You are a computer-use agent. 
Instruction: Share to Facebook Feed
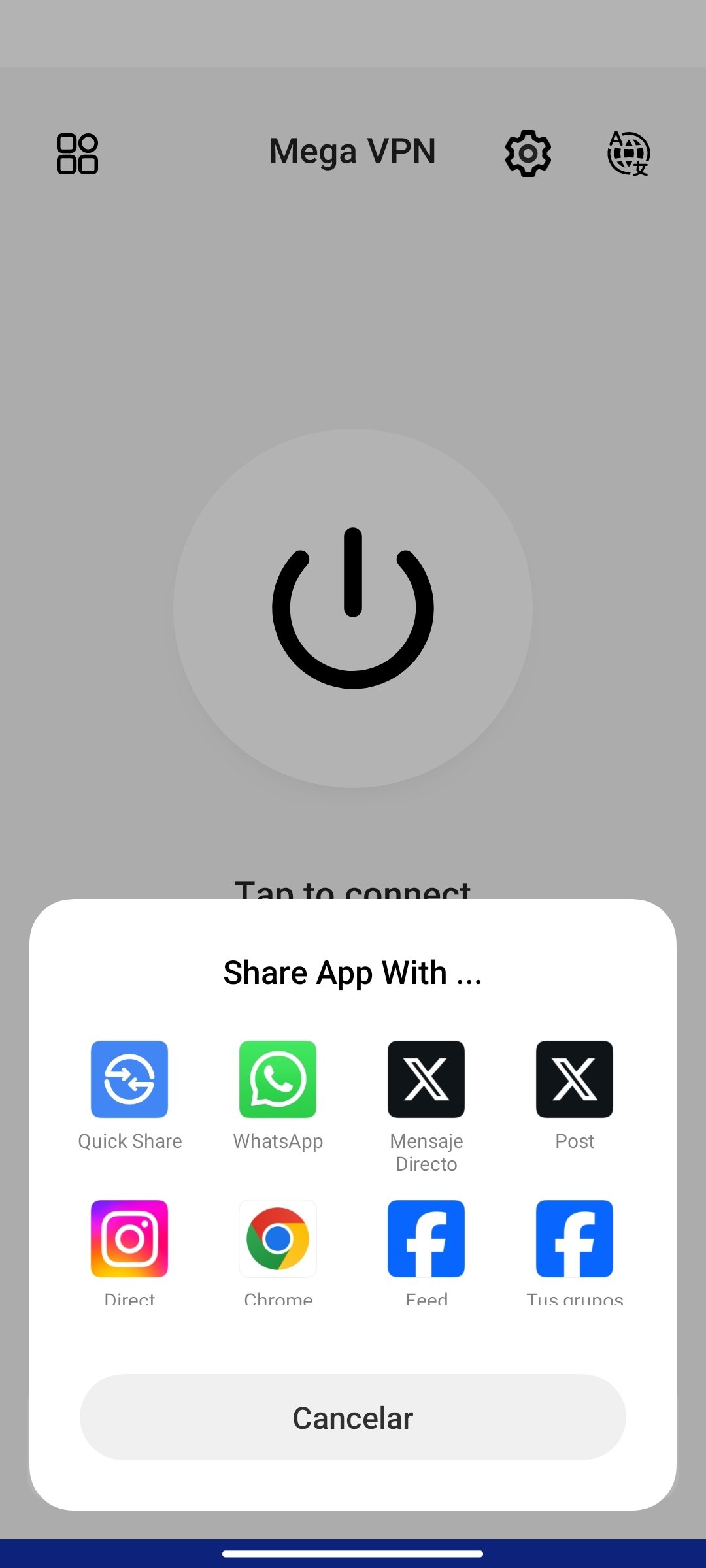(426, 1239)
